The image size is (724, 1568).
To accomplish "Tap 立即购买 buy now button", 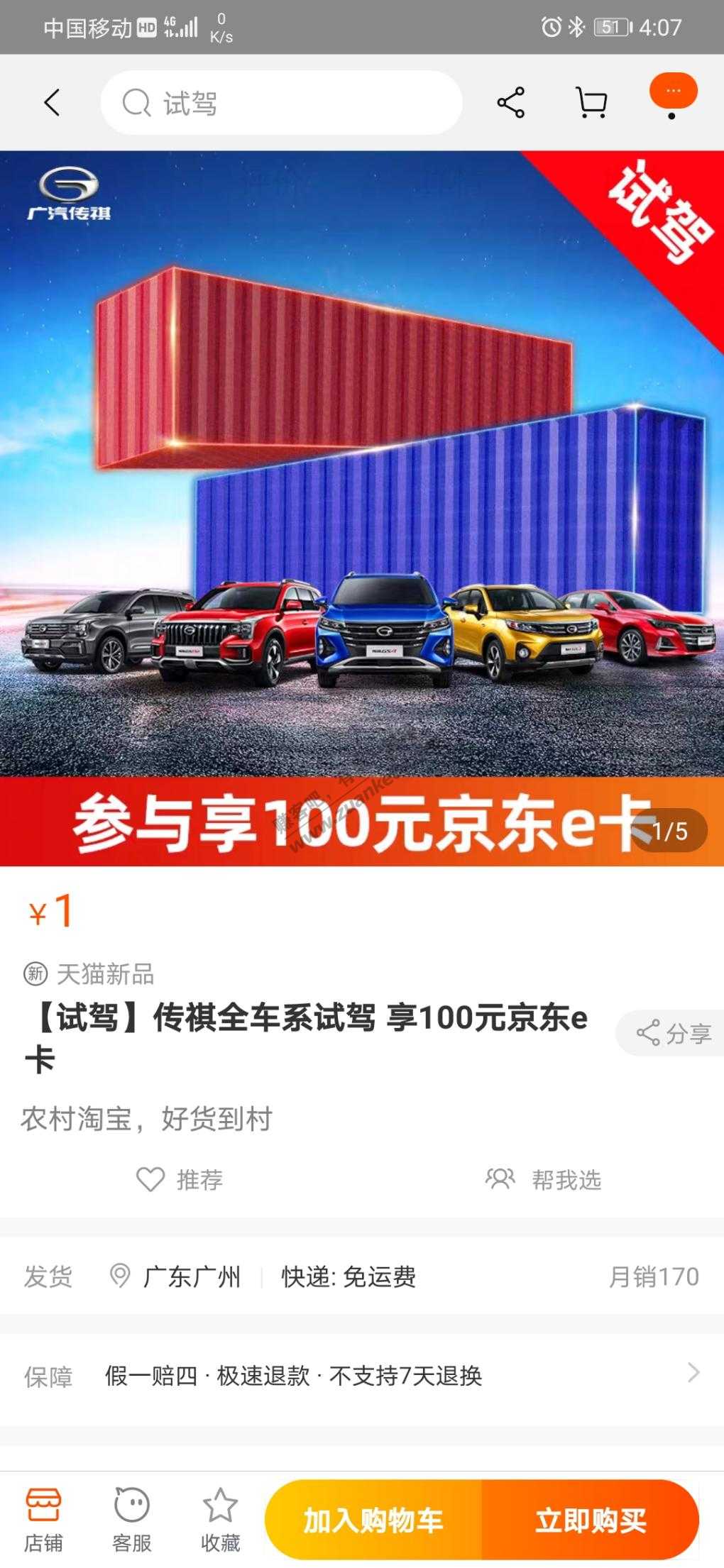I will (x=591, y=1520).
